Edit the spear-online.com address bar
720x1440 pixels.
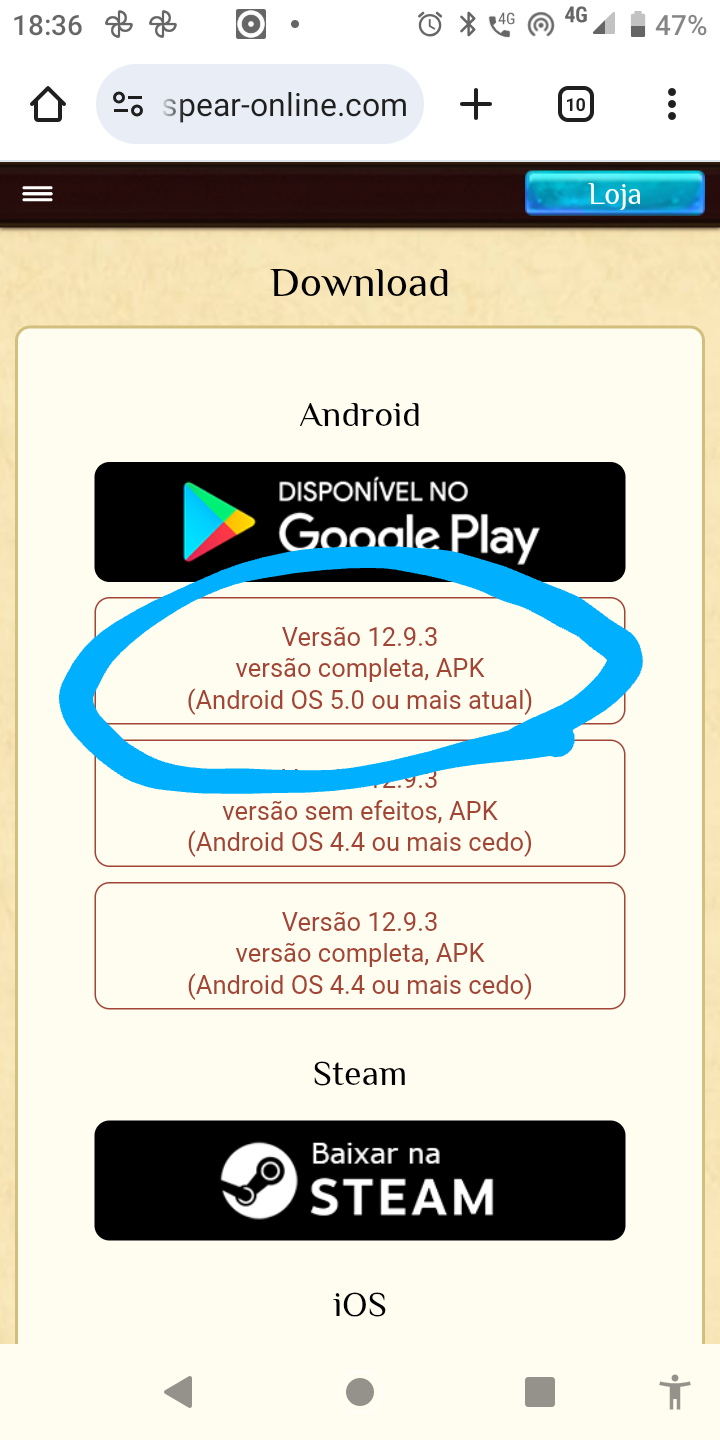point(260,105)
